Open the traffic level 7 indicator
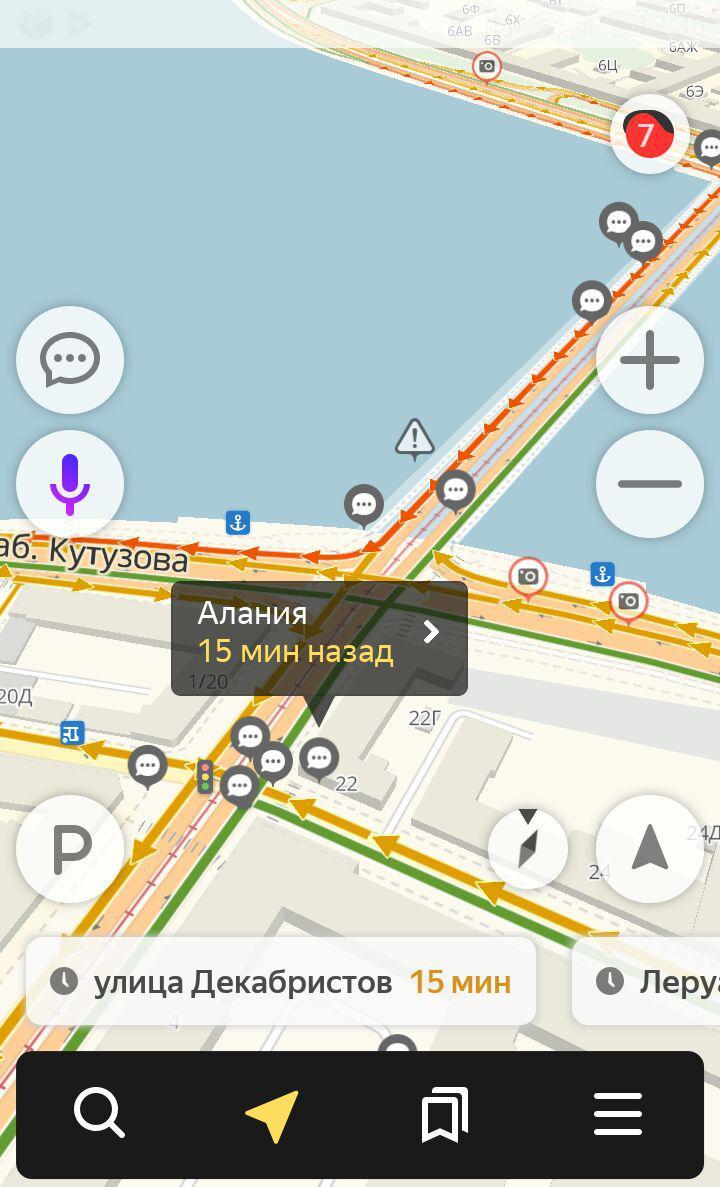 tap(649, 133)
